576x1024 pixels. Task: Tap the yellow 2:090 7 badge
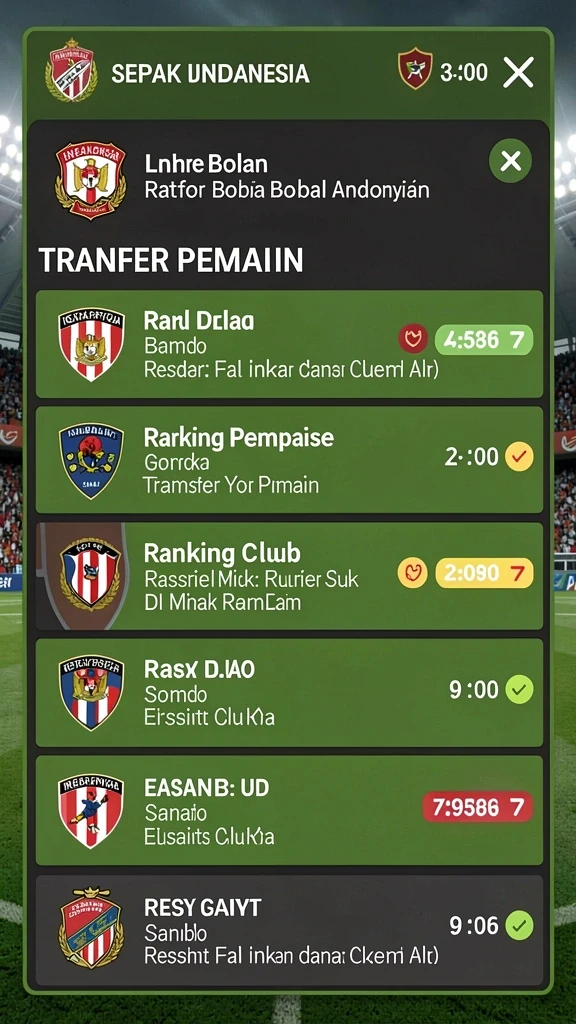click(x=484, y=573)
